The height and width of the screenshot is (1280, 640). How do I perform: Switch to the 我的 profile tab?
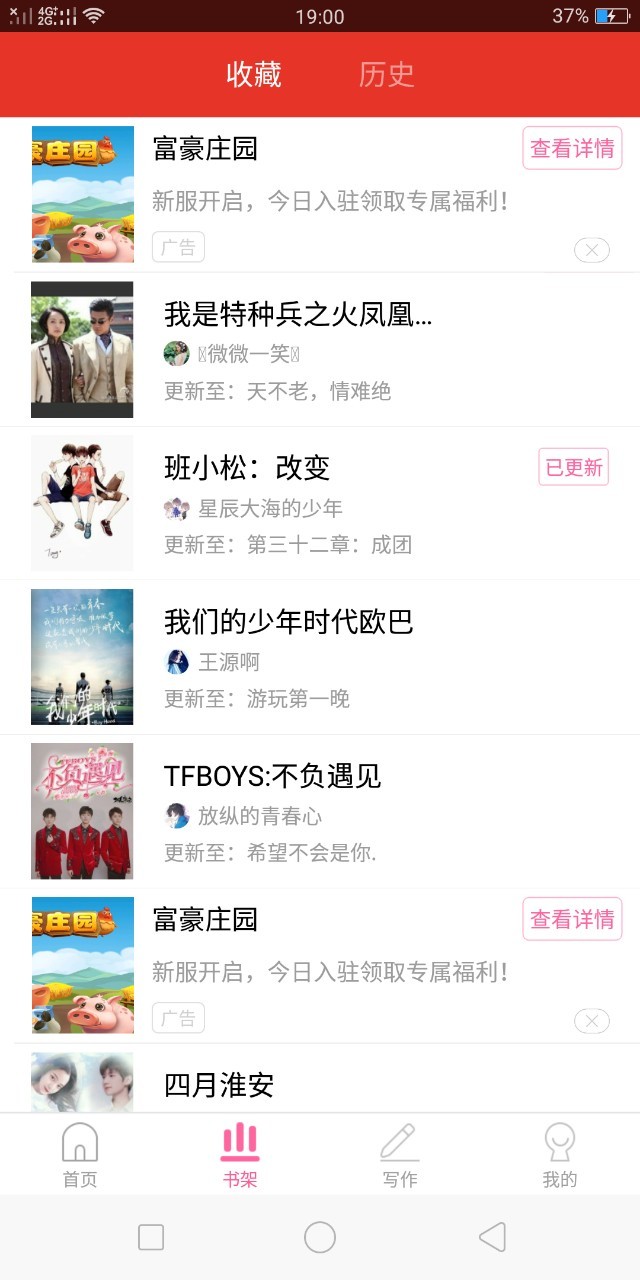click(x=559, y=1155)
